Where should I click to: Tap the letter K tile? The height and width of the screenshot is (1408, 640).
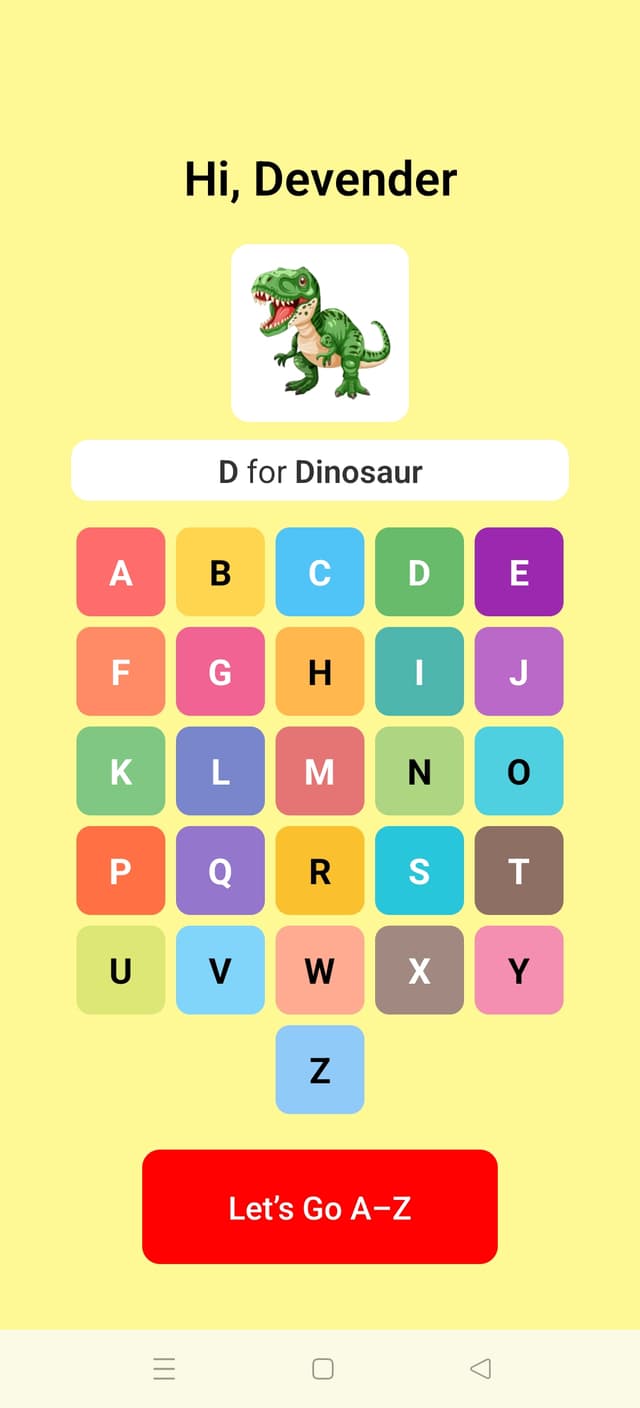(x=120, y=771)
